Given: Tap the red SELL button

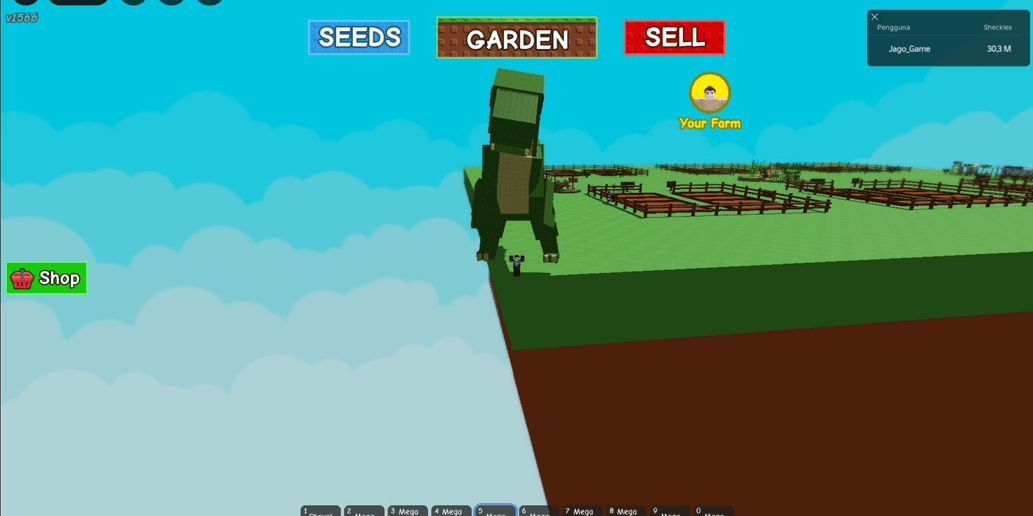Looking at the screenshot, I should point(674,38).
